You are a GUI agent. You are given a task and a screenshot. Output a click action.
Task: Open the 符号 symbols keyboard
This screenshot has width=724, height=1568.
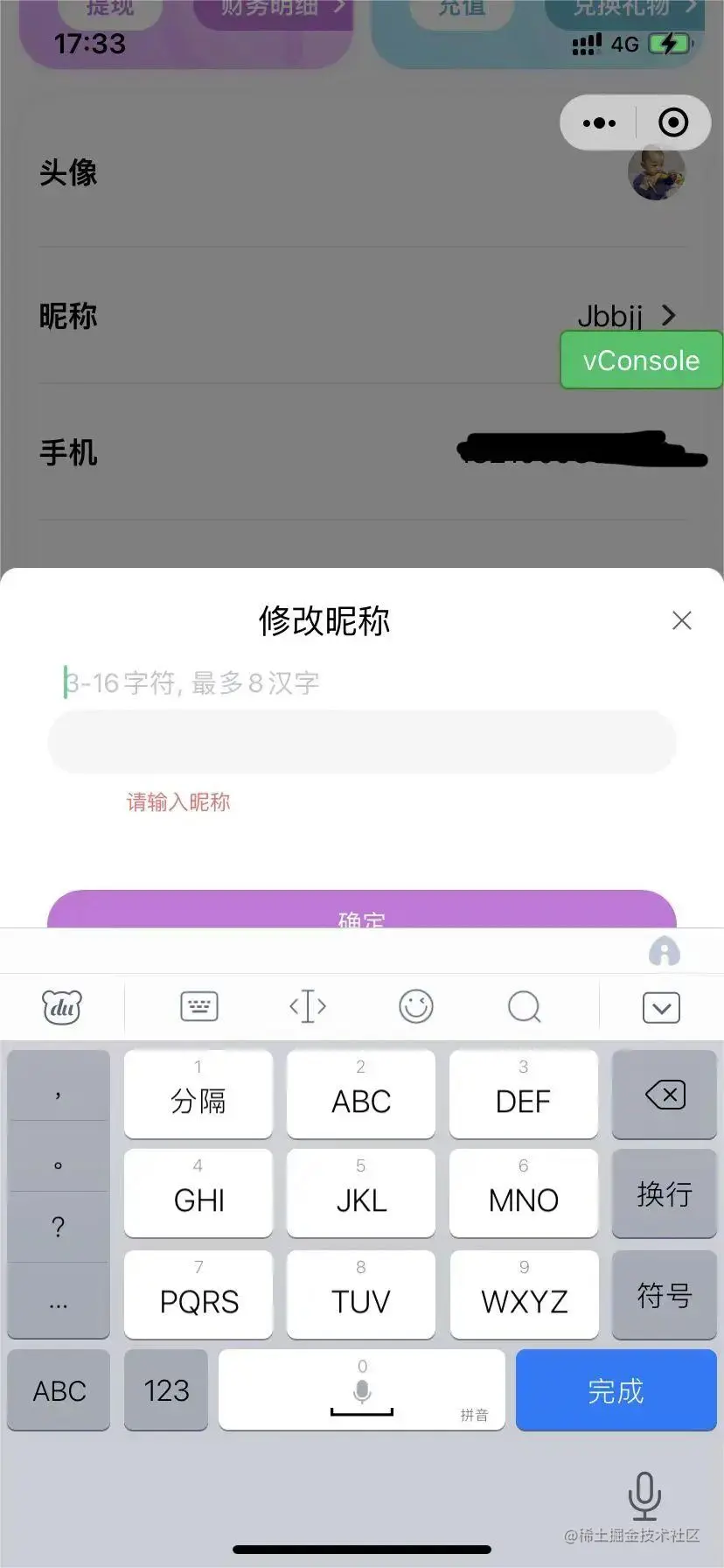point(665,1295)
